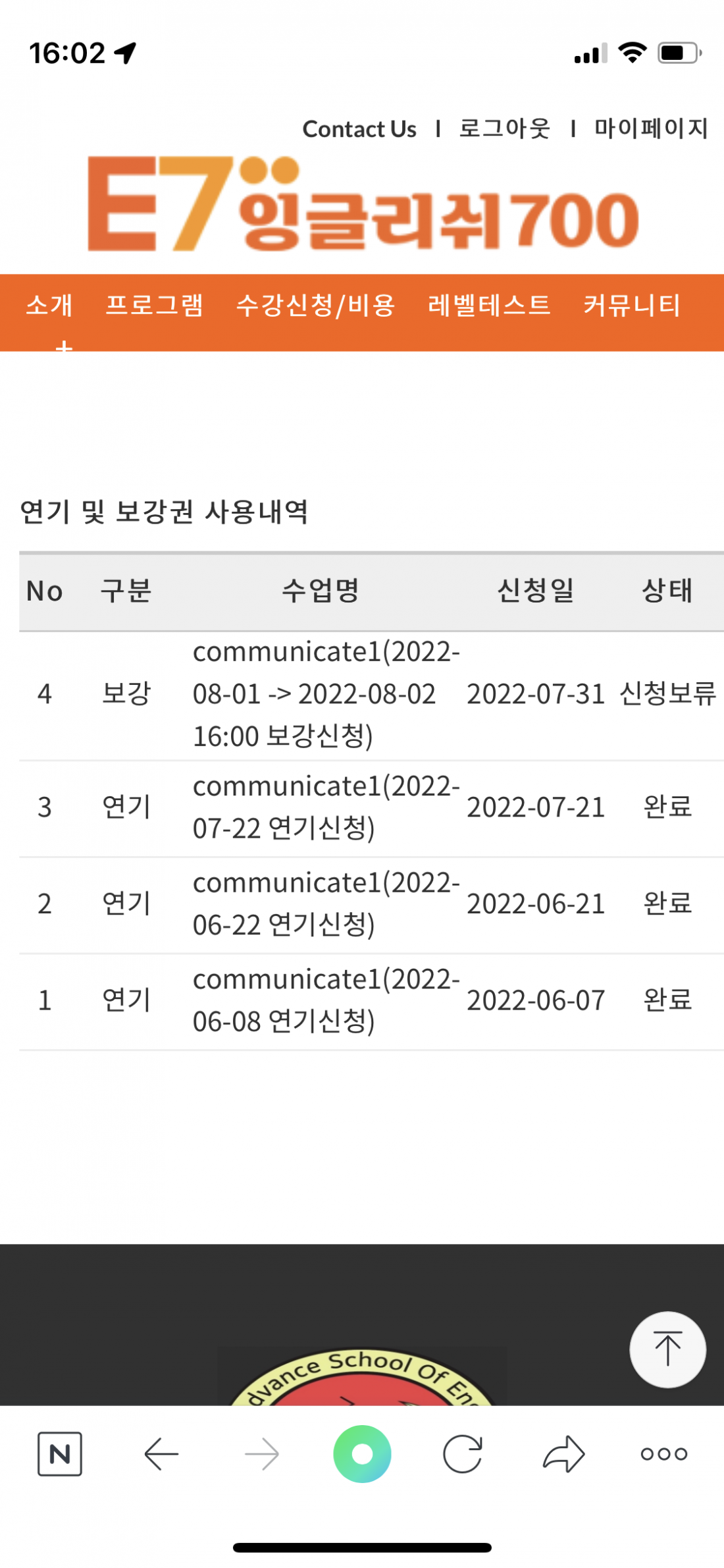
Task: Open the 수강신청/비용 menu
Action: (x=316, y=305)
